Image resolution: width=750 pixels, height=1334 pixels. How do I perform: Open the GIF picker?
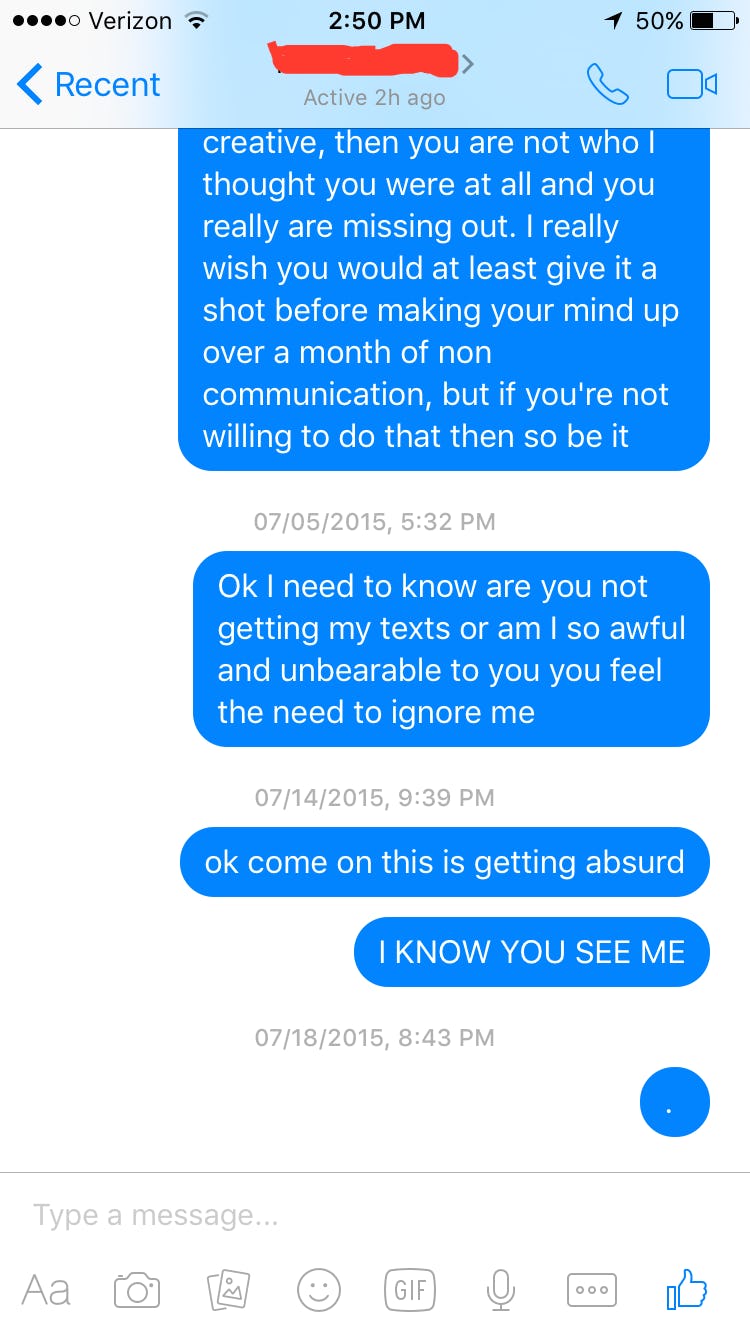(x=410, y=1290)
